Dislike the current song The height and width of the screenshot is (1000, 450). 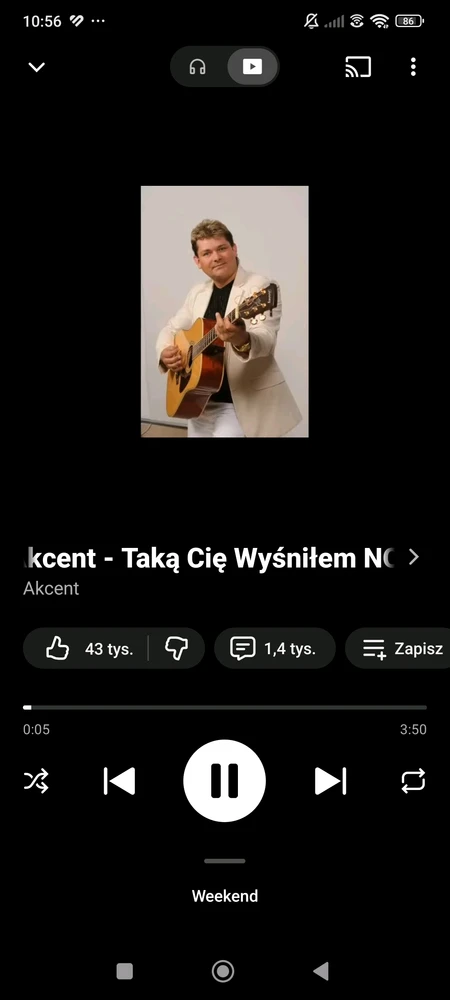(x=176, y=649)
